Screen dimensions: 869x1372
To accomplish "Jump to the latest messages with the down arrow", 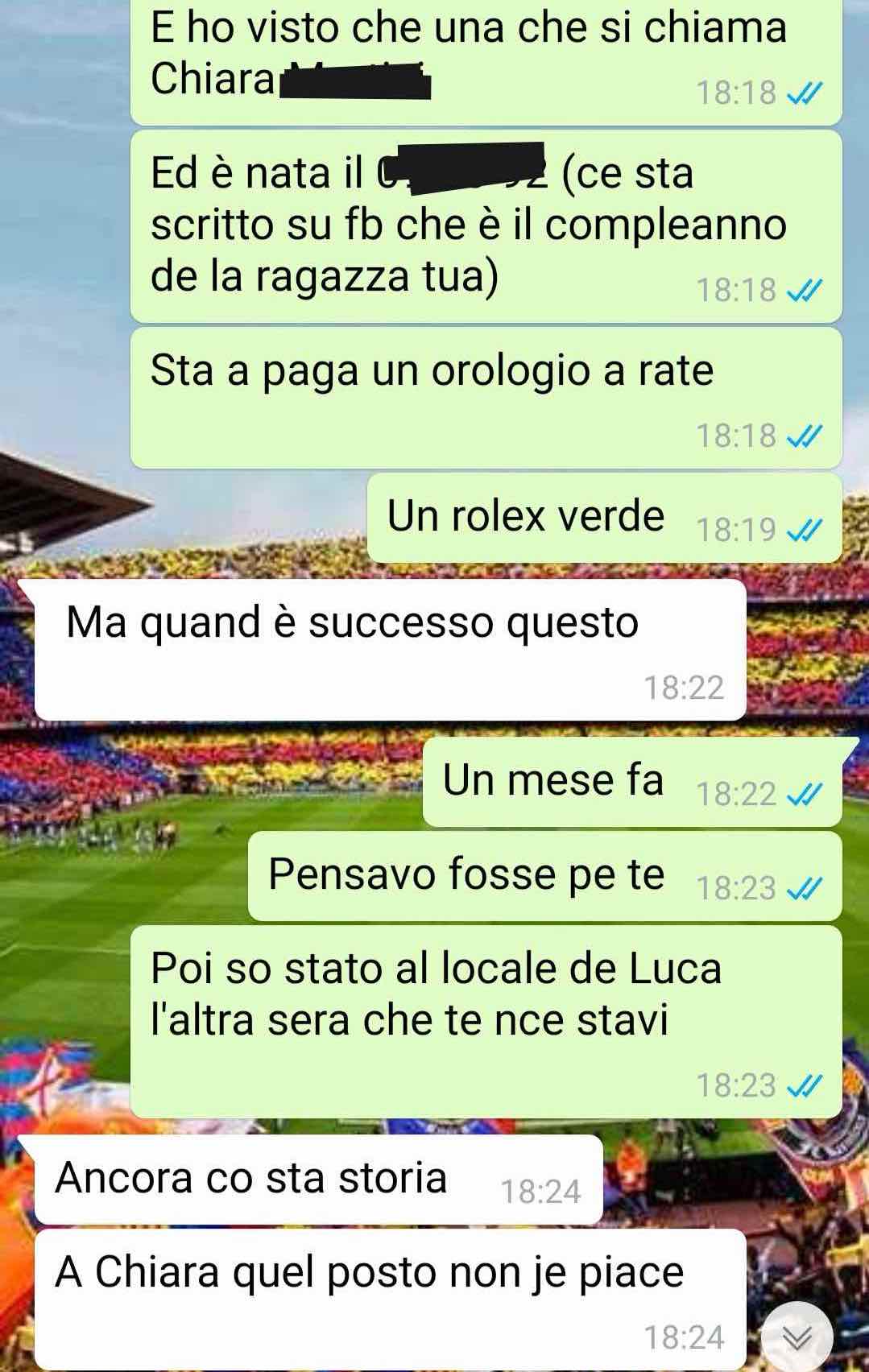I will (797, 1337).
